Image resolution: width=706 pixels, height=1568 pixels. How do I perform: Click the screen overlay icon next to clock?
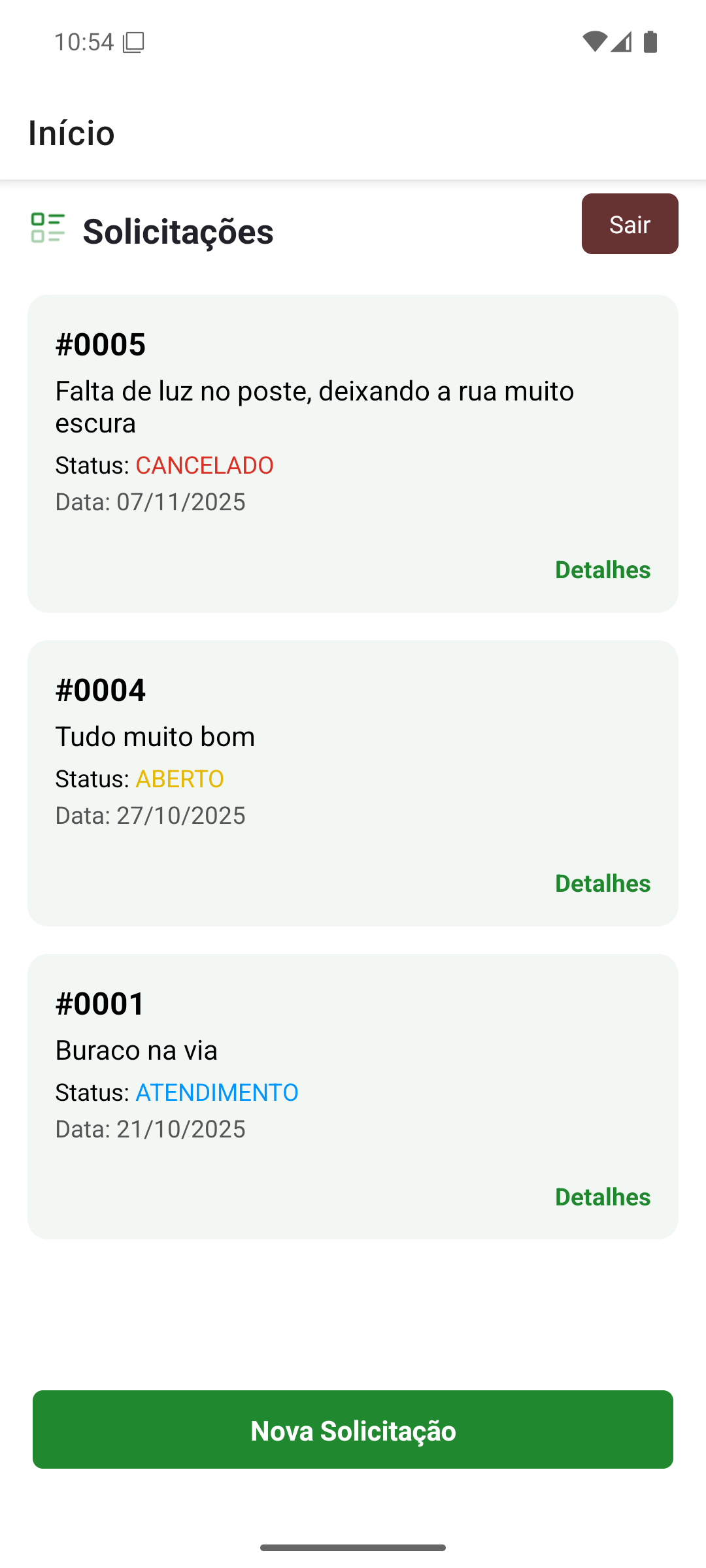133,42
